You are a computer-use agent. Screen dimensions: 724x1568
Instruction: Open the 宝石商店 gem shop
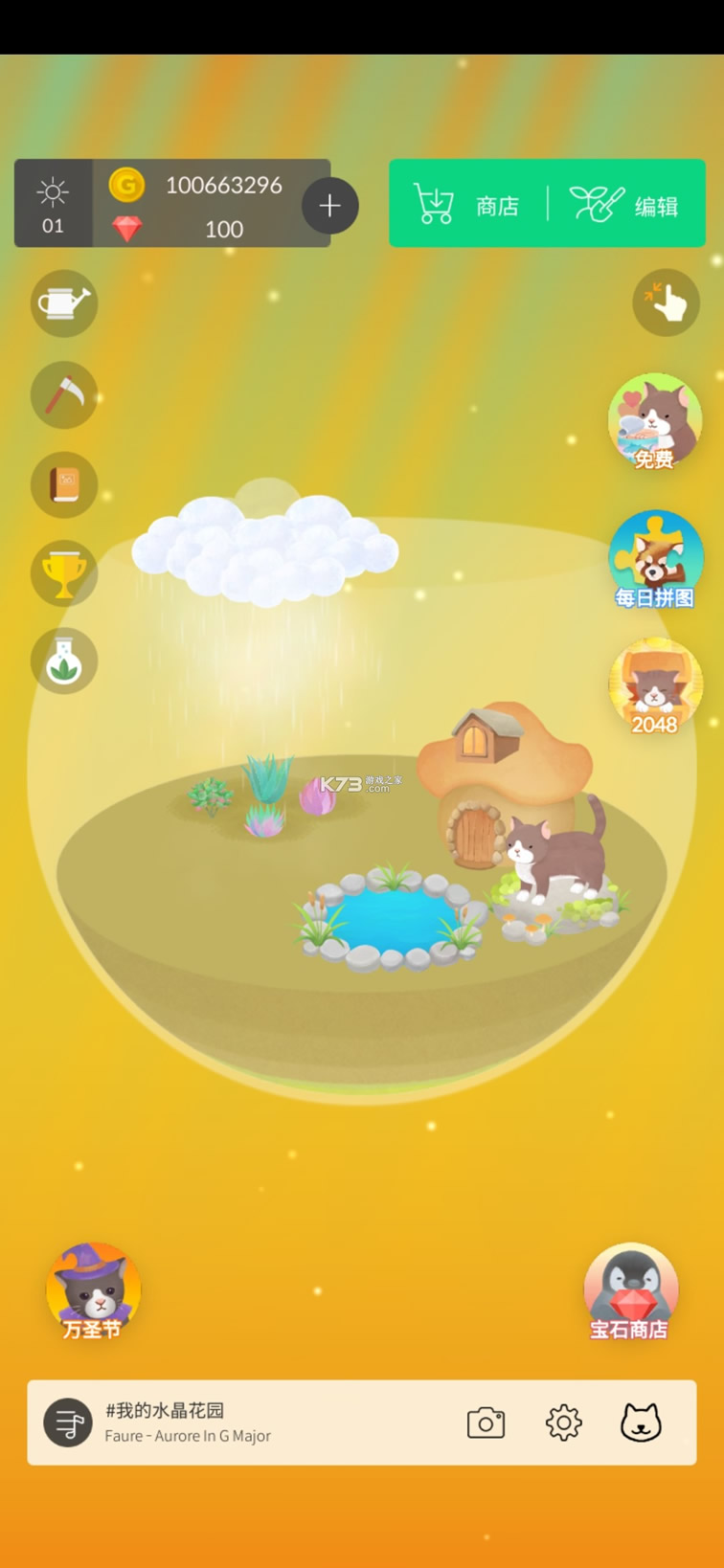click(x=630, y=1290)
